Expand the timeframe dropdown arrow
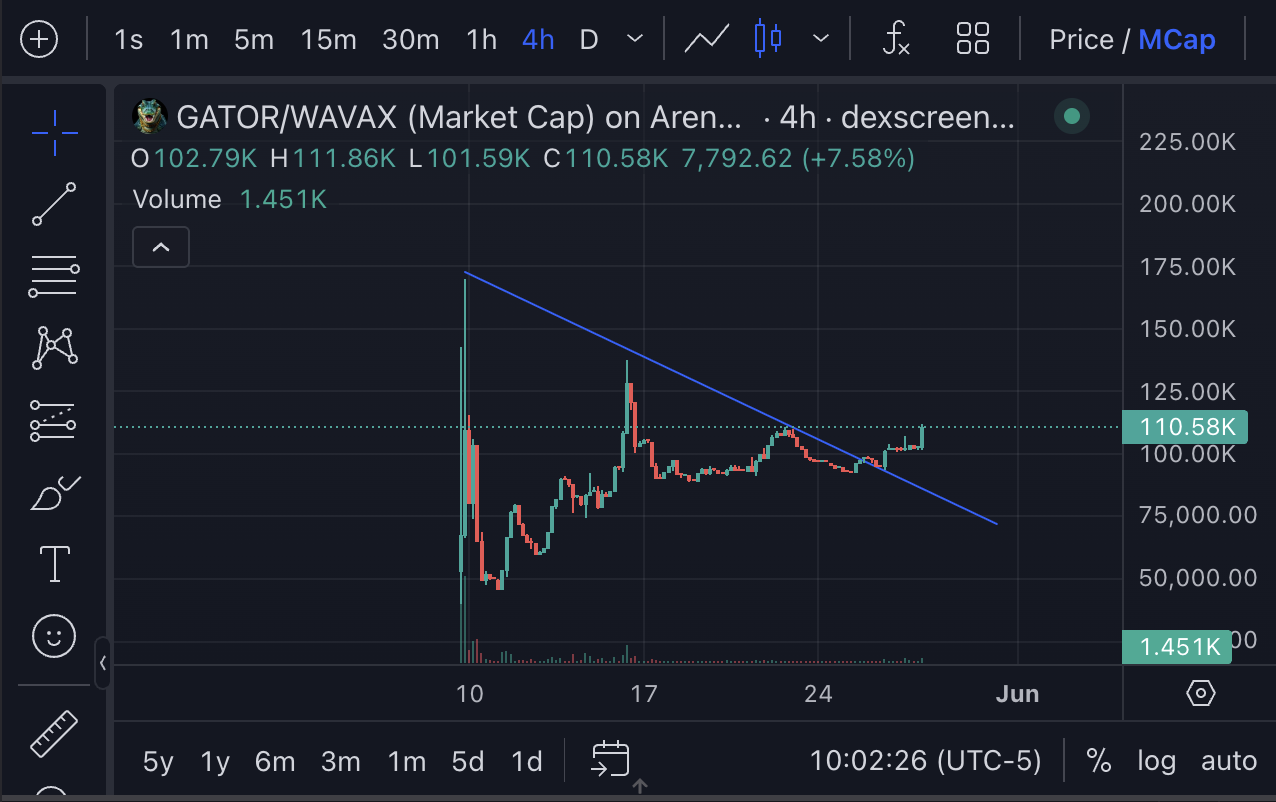The width and height of the screenshot is (1276, 802). pos(634,40)
